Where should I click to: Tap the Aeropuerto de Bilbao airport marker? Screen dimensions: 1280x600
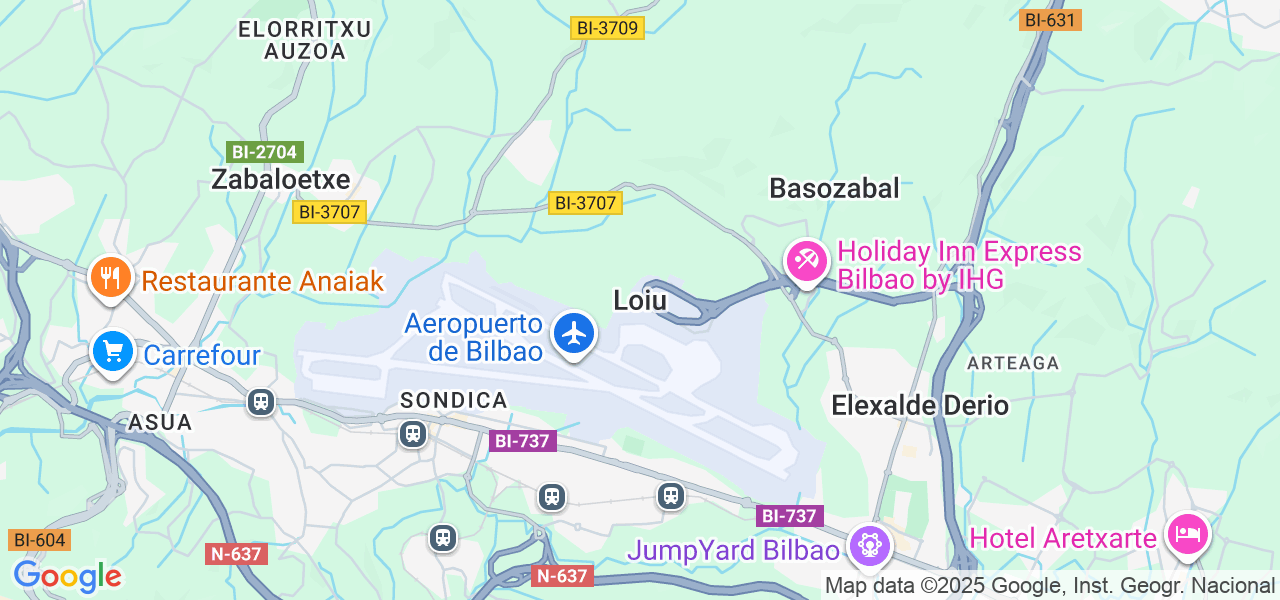tap(574, 333)
